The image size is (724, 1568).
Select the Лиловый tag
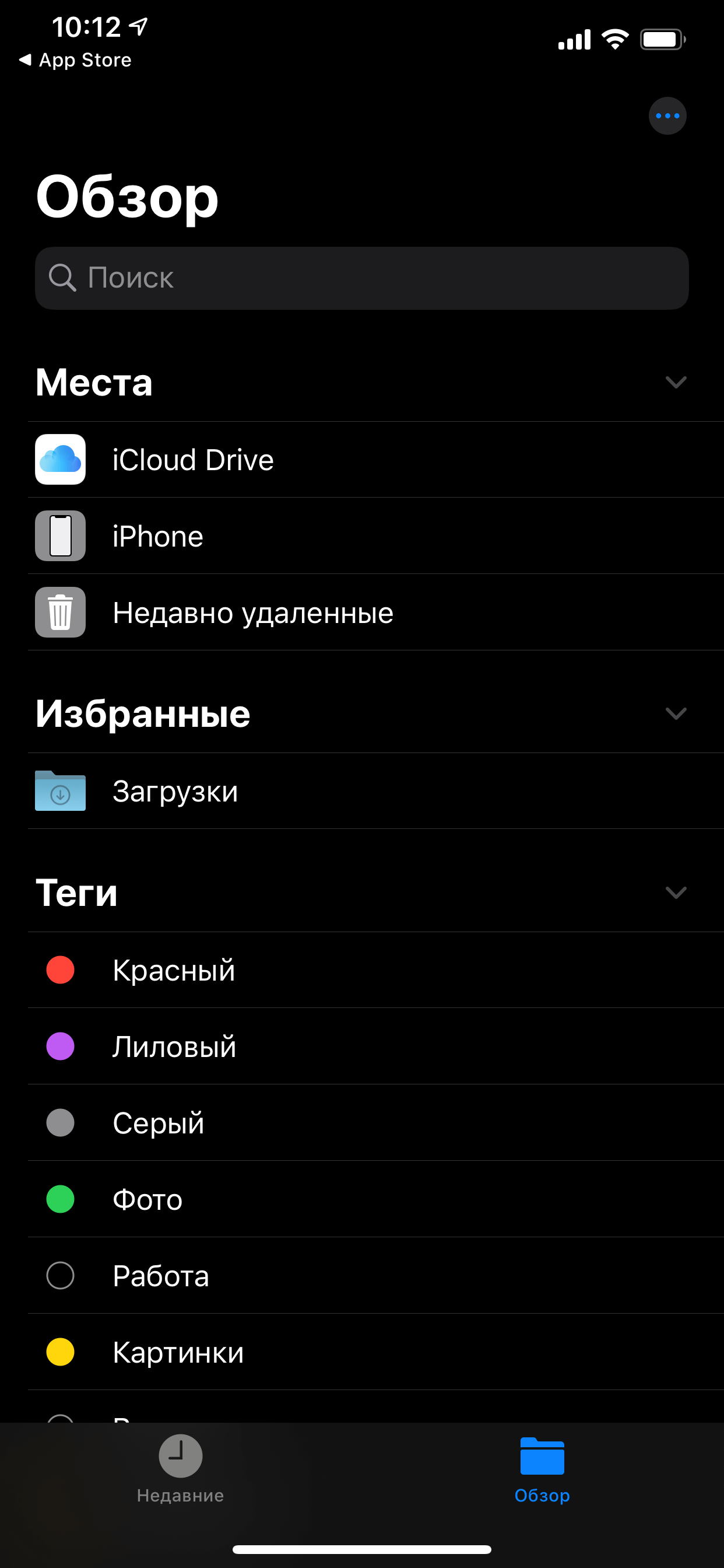point(174,1047)
